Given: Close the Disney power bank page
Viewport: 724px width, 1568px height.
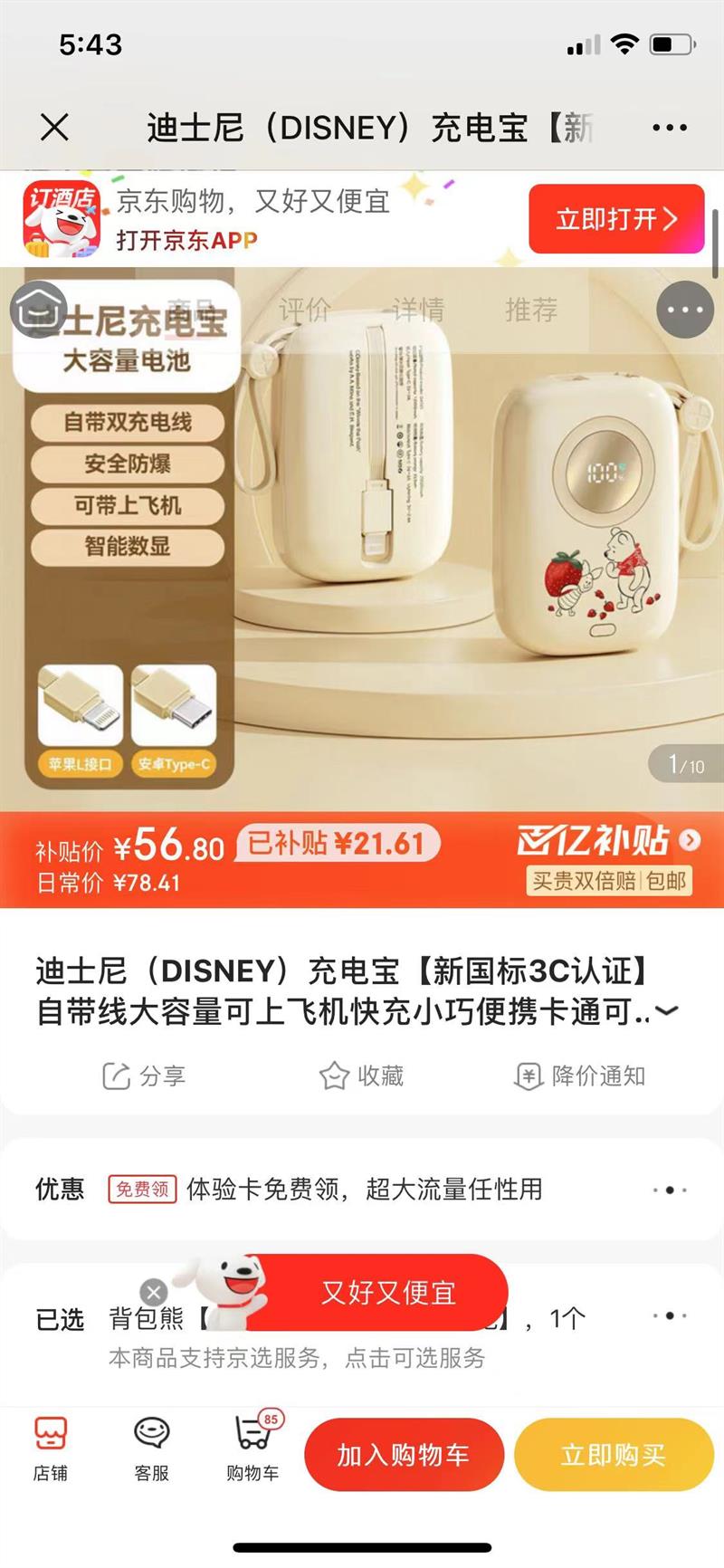Looking at the screenshot, I should (x=54, y=128).
